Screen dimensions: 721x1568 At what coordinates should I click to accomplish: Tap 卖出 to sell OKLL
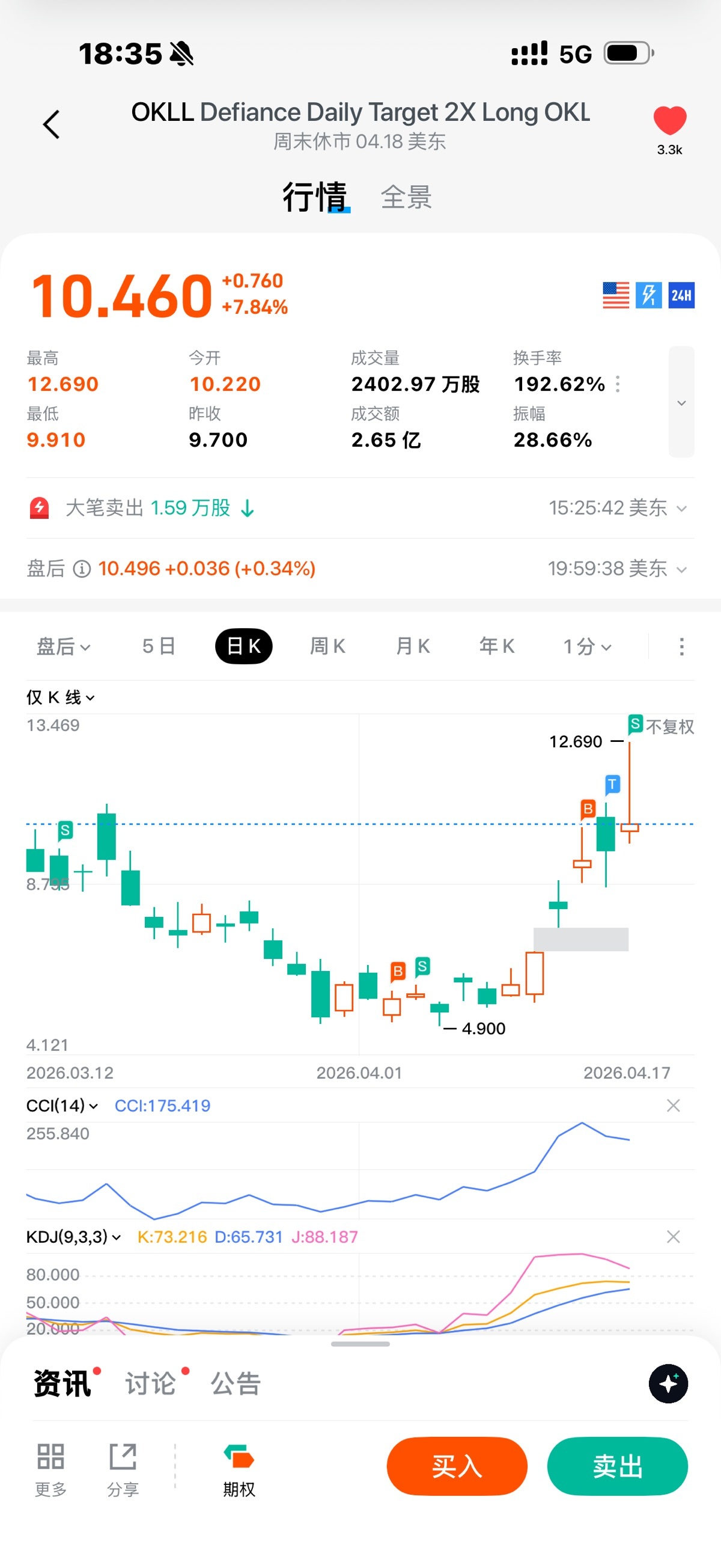(618, 1466)
